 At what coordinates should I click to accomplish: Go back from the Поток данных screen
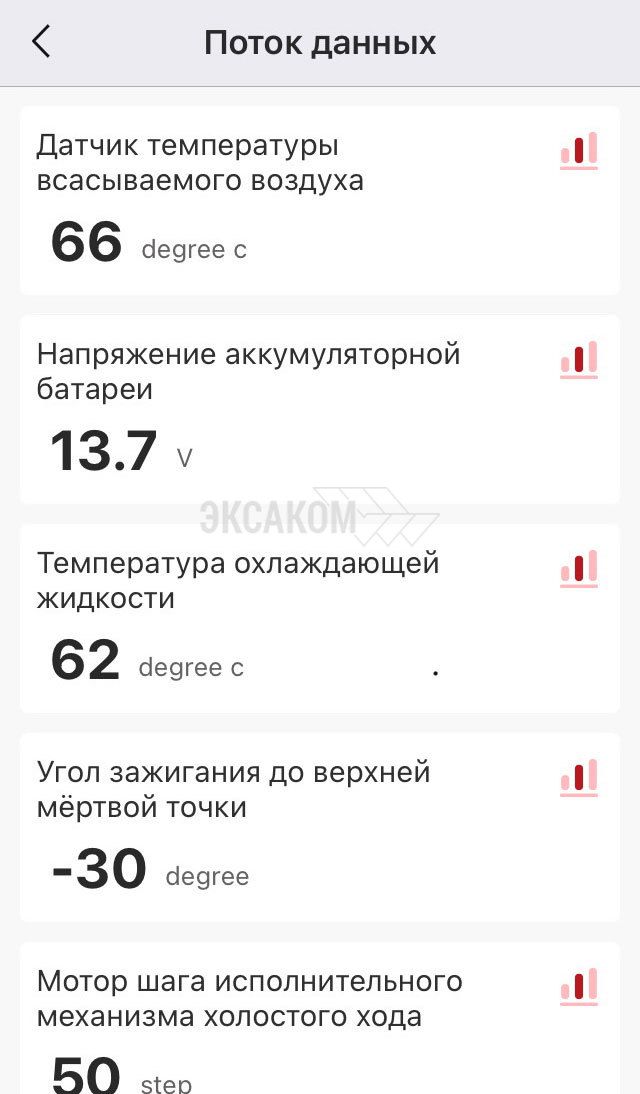coord(41,42)
